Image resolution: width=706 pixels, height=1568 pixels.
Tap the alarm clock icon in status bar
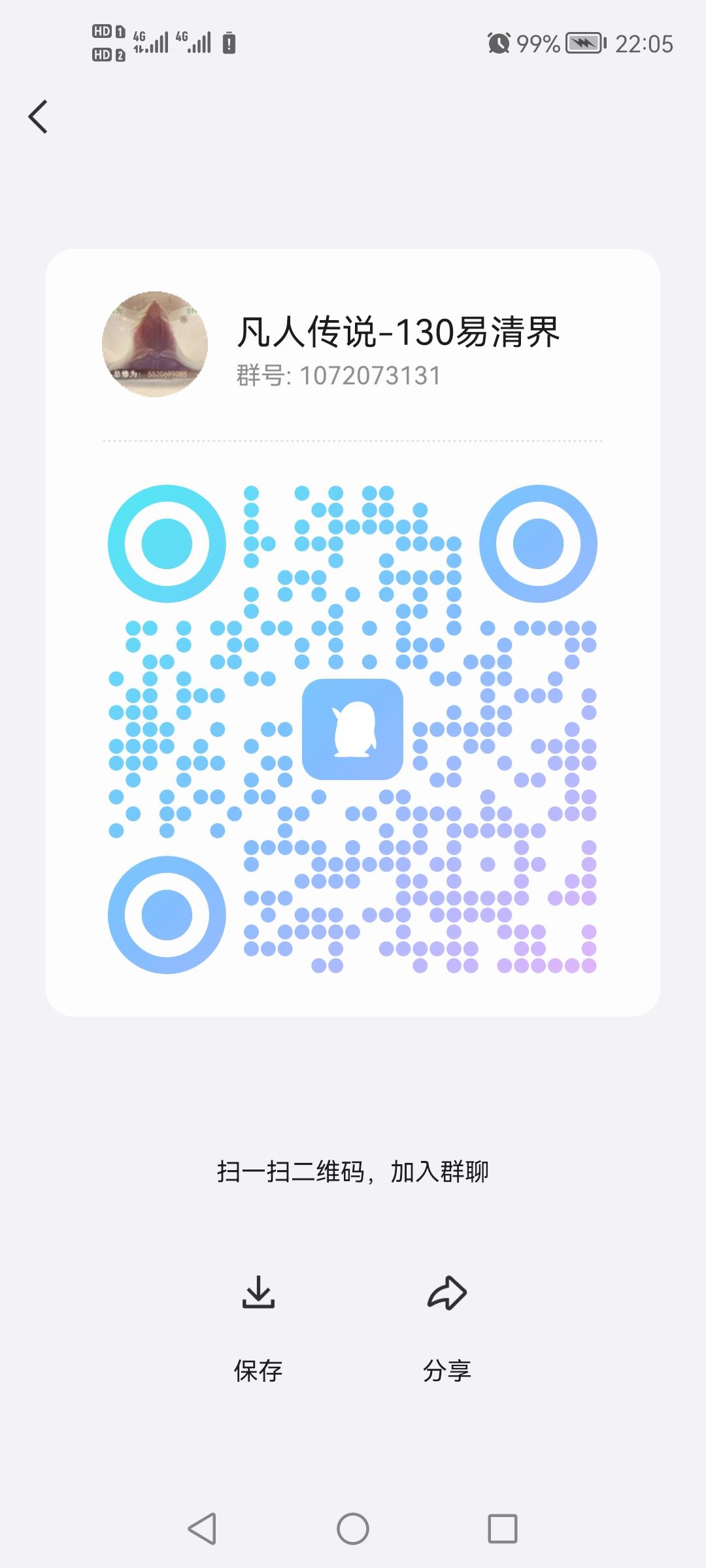coord(498,43)
